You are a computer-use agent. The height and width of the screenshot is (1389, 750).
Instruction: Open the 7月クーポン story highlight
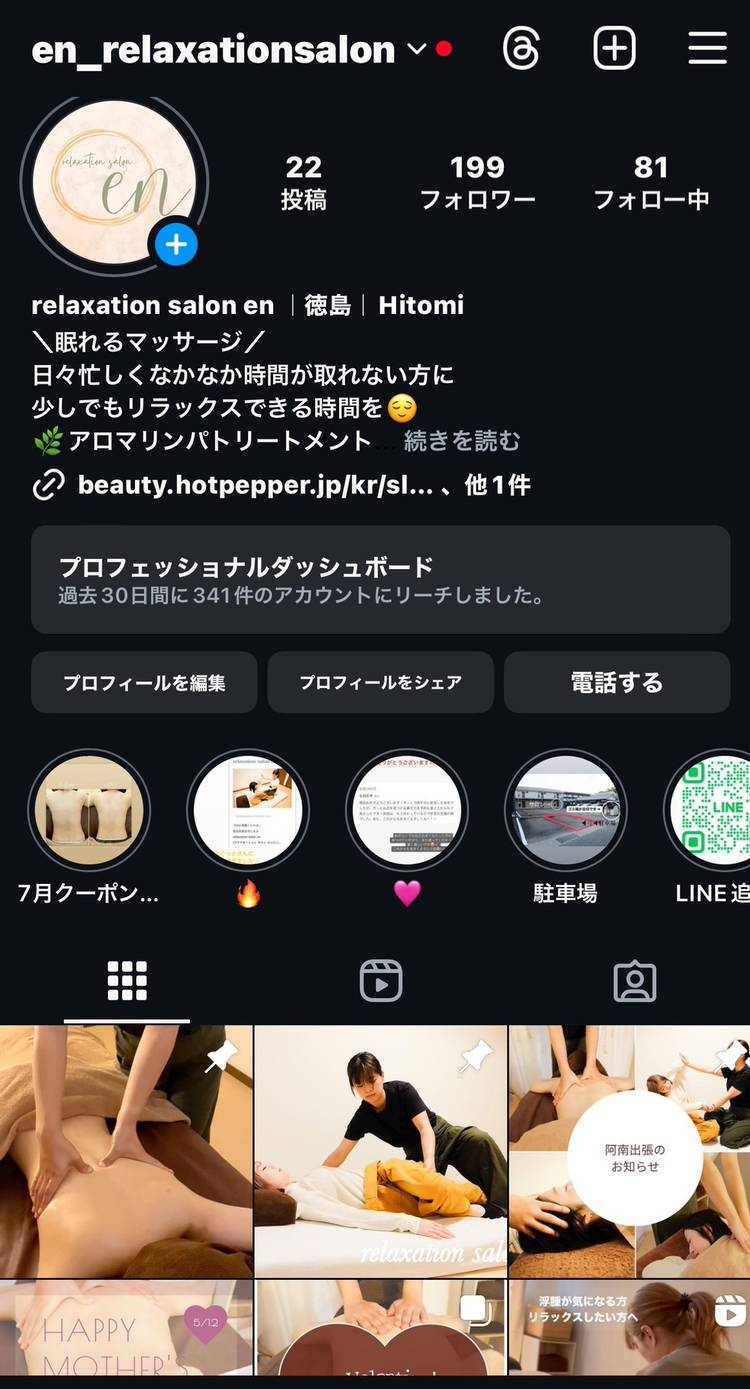point(89,811)
